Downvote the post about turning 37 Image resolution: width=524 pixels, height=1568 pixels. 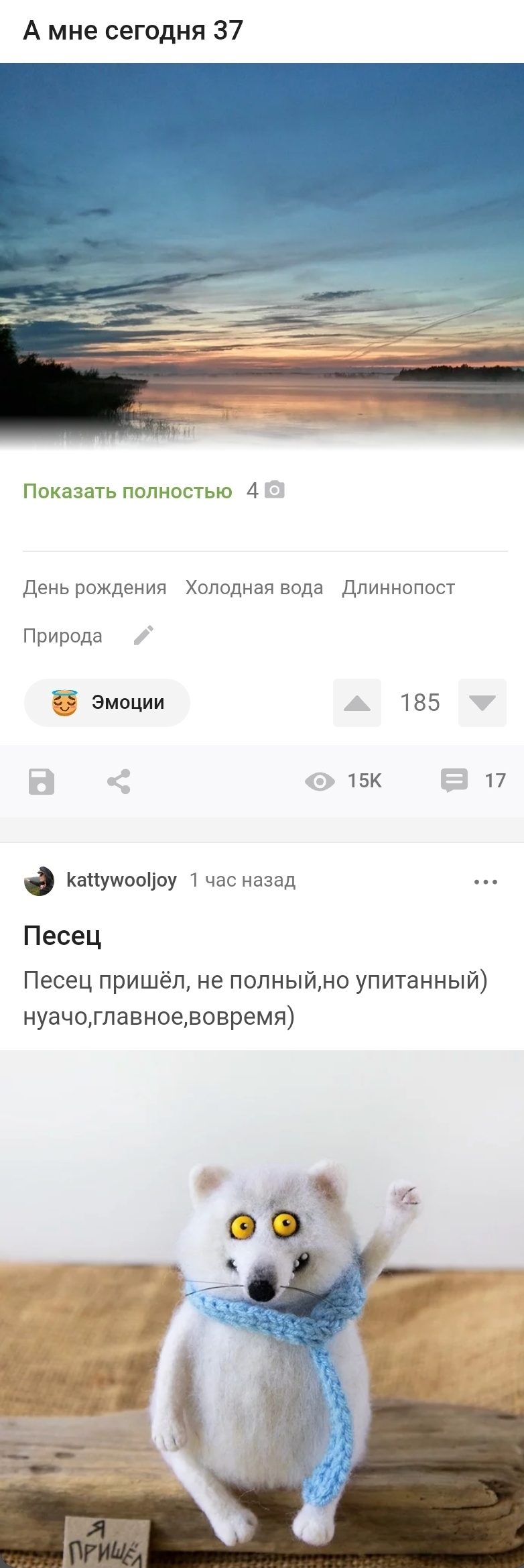point(482,702)
